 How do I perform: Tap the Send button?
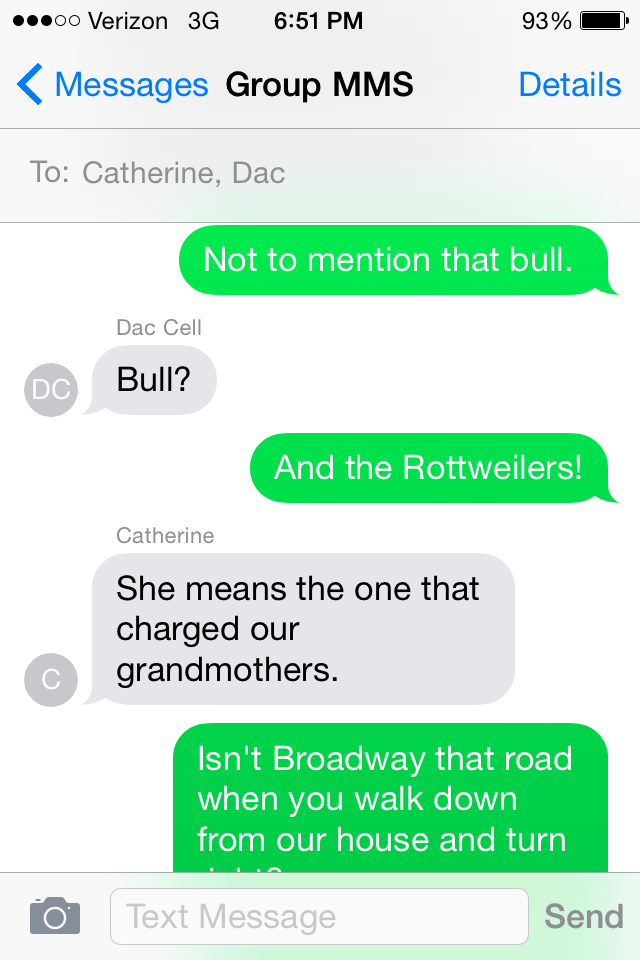583,916
